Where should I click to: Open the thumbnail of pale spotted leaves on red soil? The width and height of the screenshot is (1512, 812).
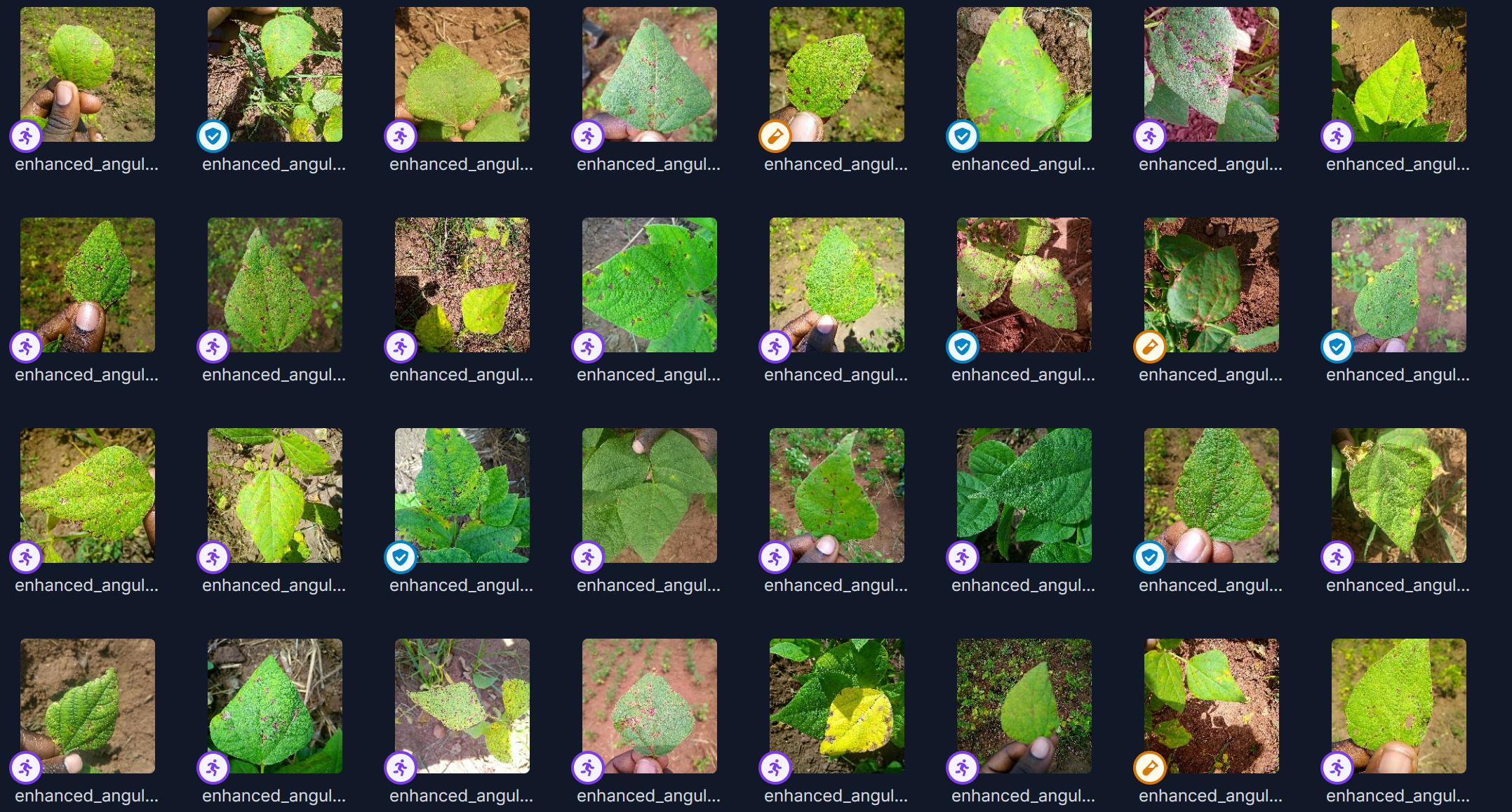tap(1024, 284)
